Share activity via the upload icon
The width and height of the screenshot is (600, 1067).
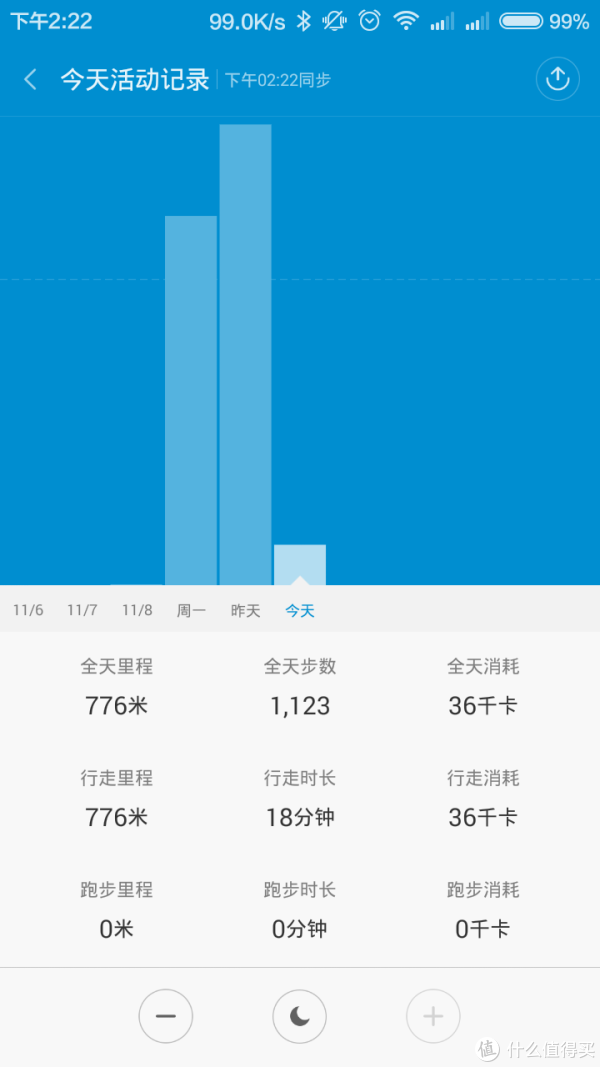coord(558,79)
